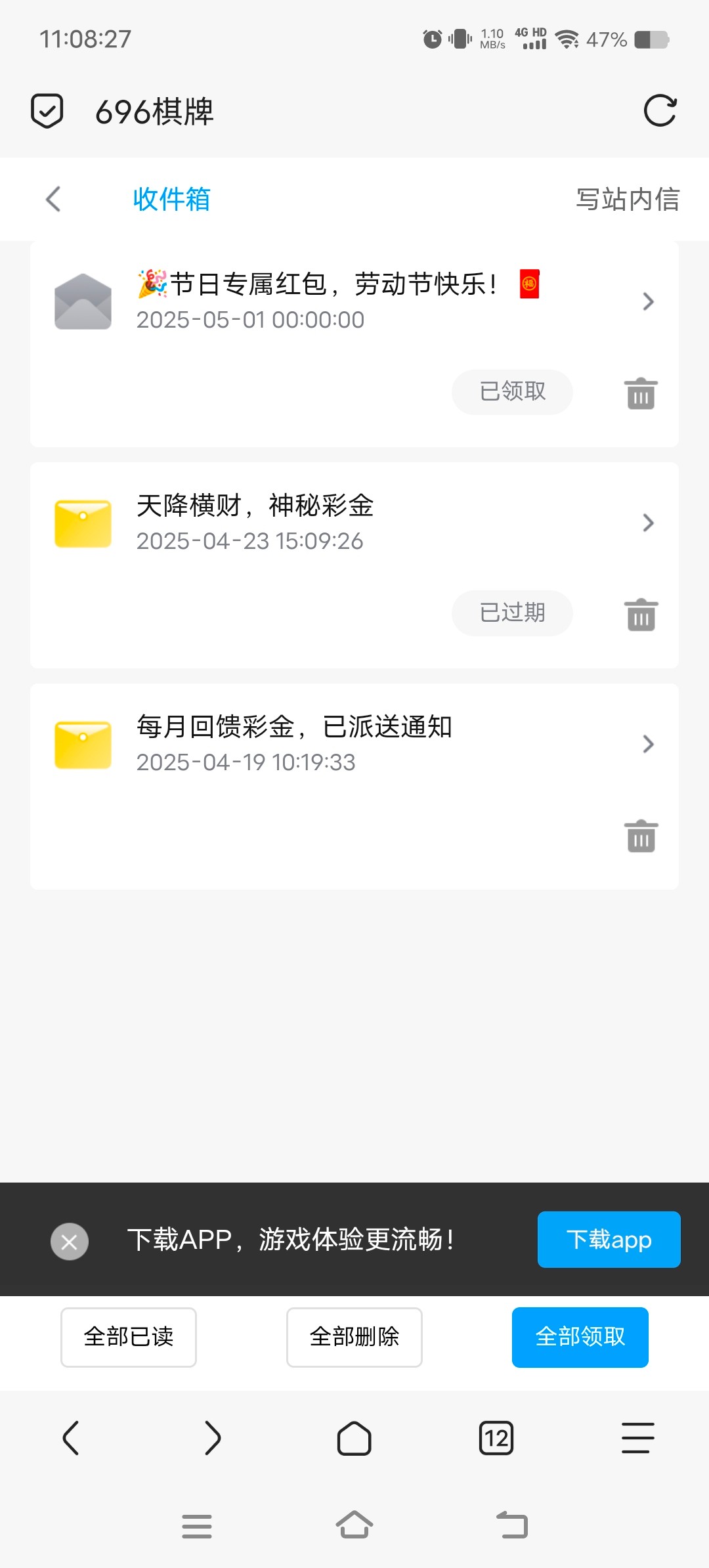
Task: Delete the 天降横财 message
Action: click(641, 615)
